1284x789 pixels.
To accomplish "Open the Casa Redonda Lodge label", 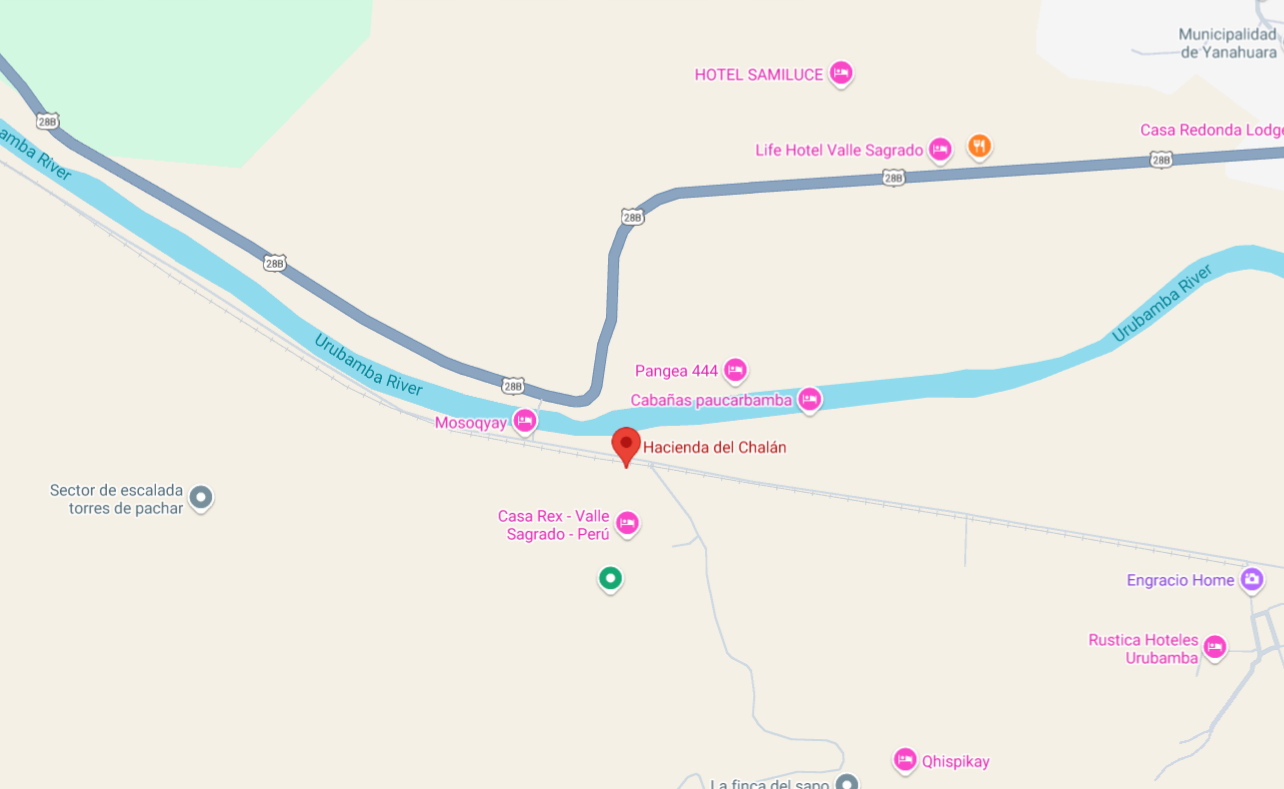I will pos(1211,130).
